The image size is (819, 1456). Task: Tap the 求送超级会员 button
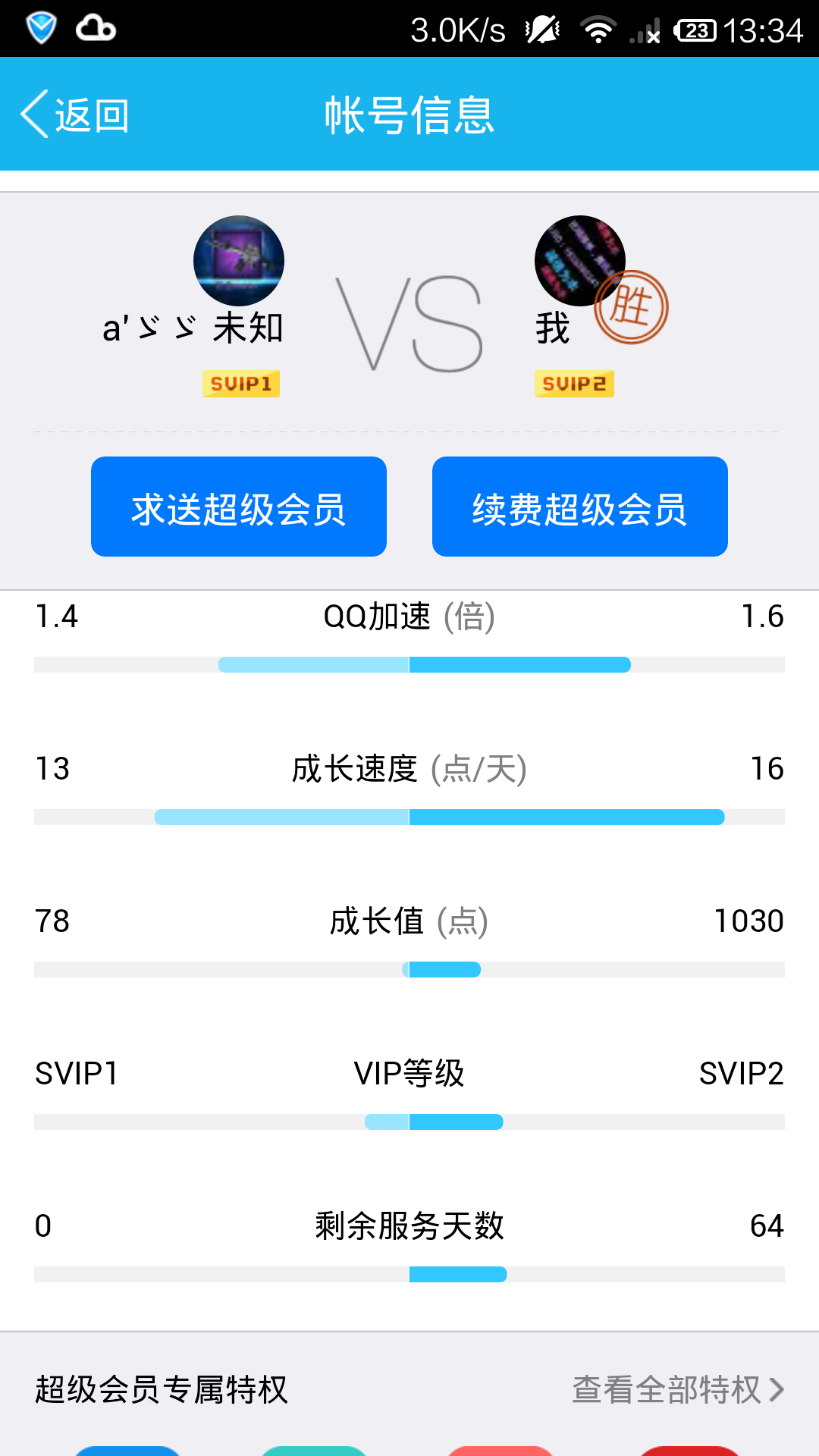tap(239, 507)
